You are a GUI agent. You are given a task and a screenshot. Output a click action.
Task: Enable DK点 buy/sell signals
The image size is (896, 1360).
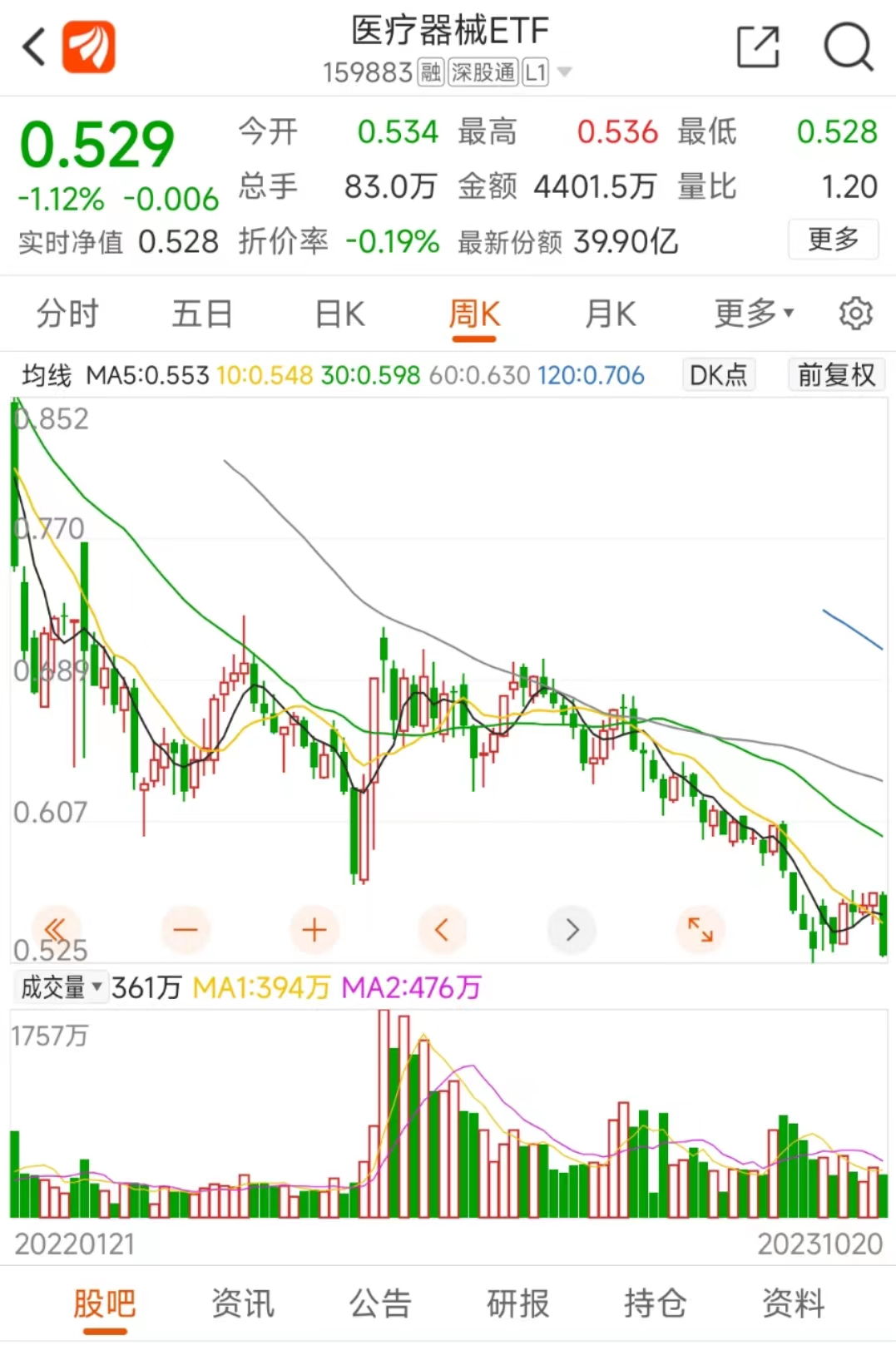pyautogui.click(x=717, y=374)
